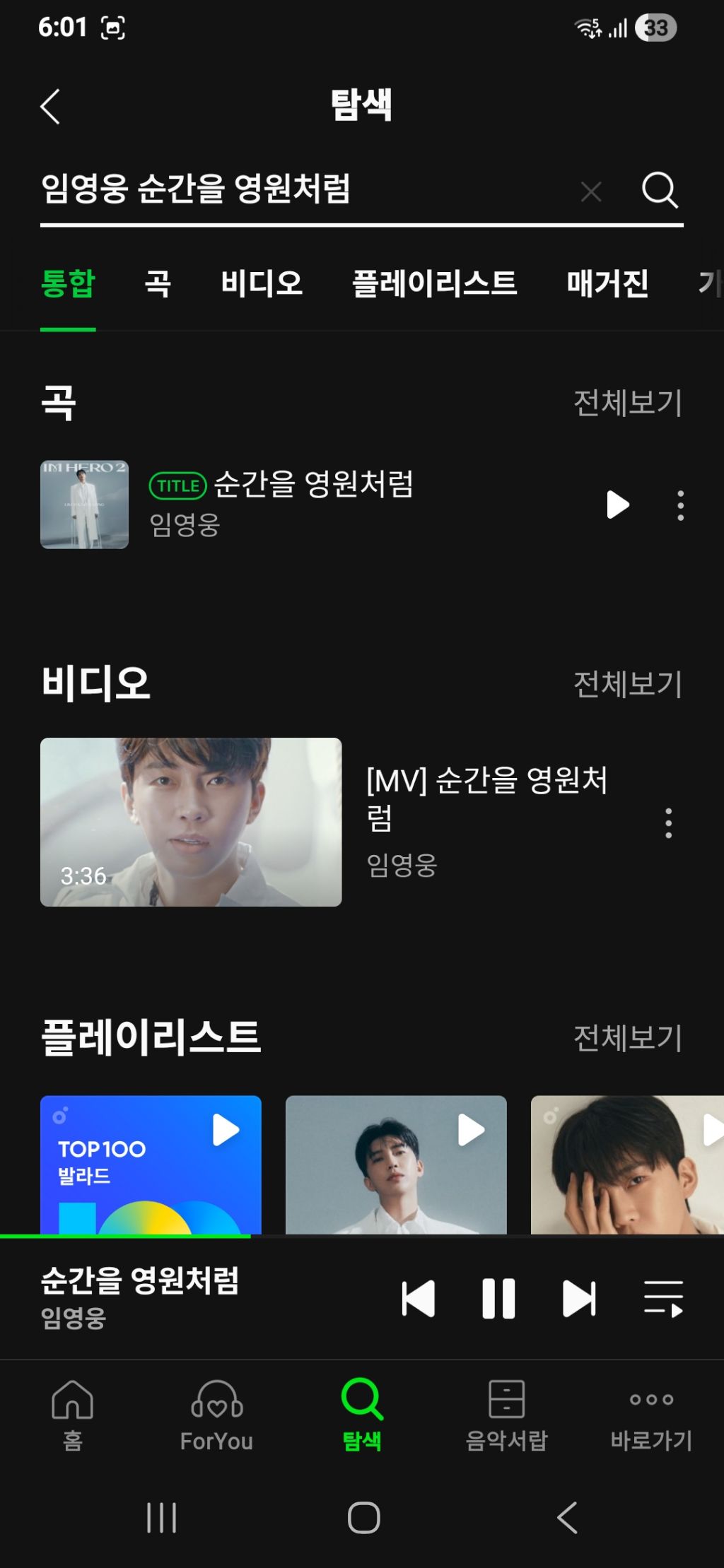Skip to the next track
This screenshot has height=1568, width=724.
(579, 1298)
